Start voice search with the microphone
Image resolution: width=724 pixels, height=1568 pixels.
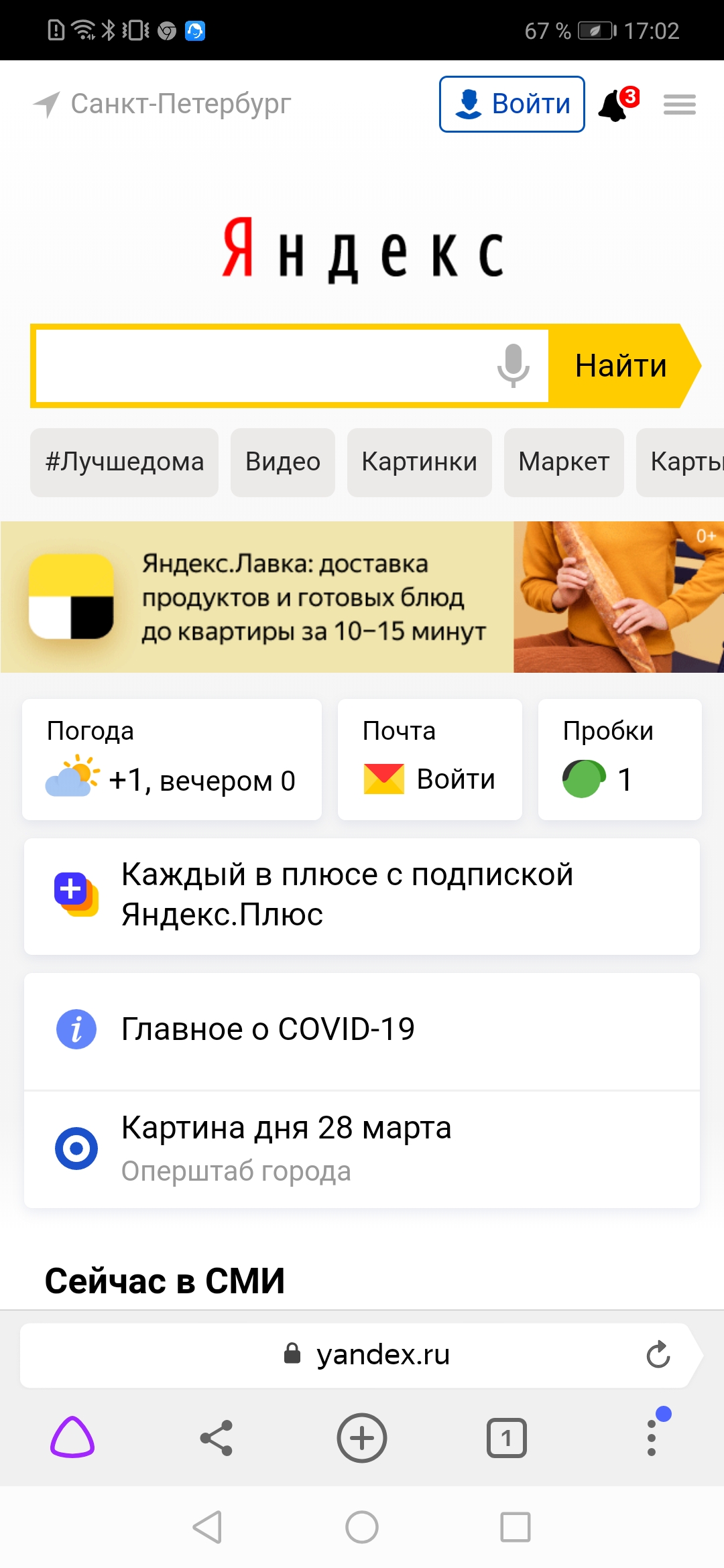tap(514, 365)
